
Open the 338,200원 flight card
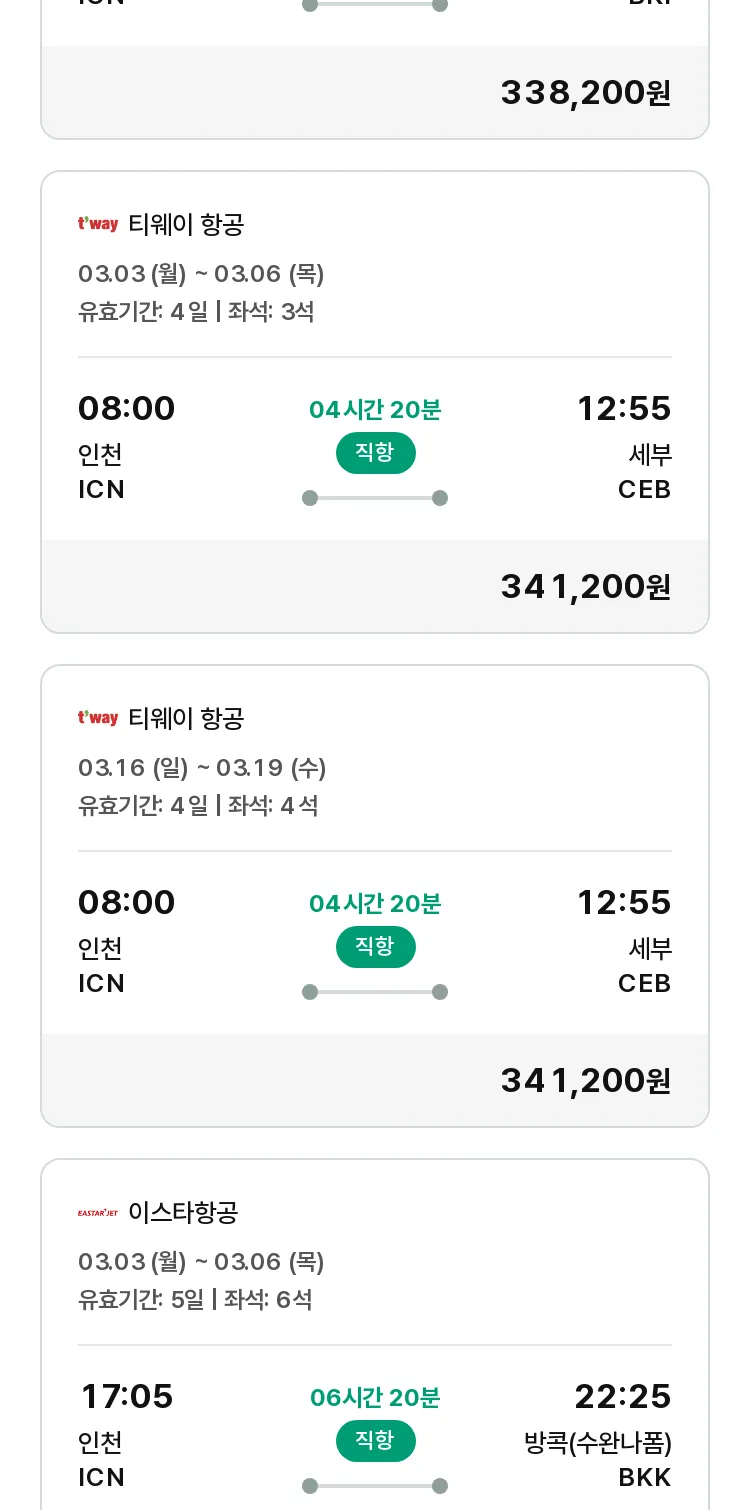(375, 69)
